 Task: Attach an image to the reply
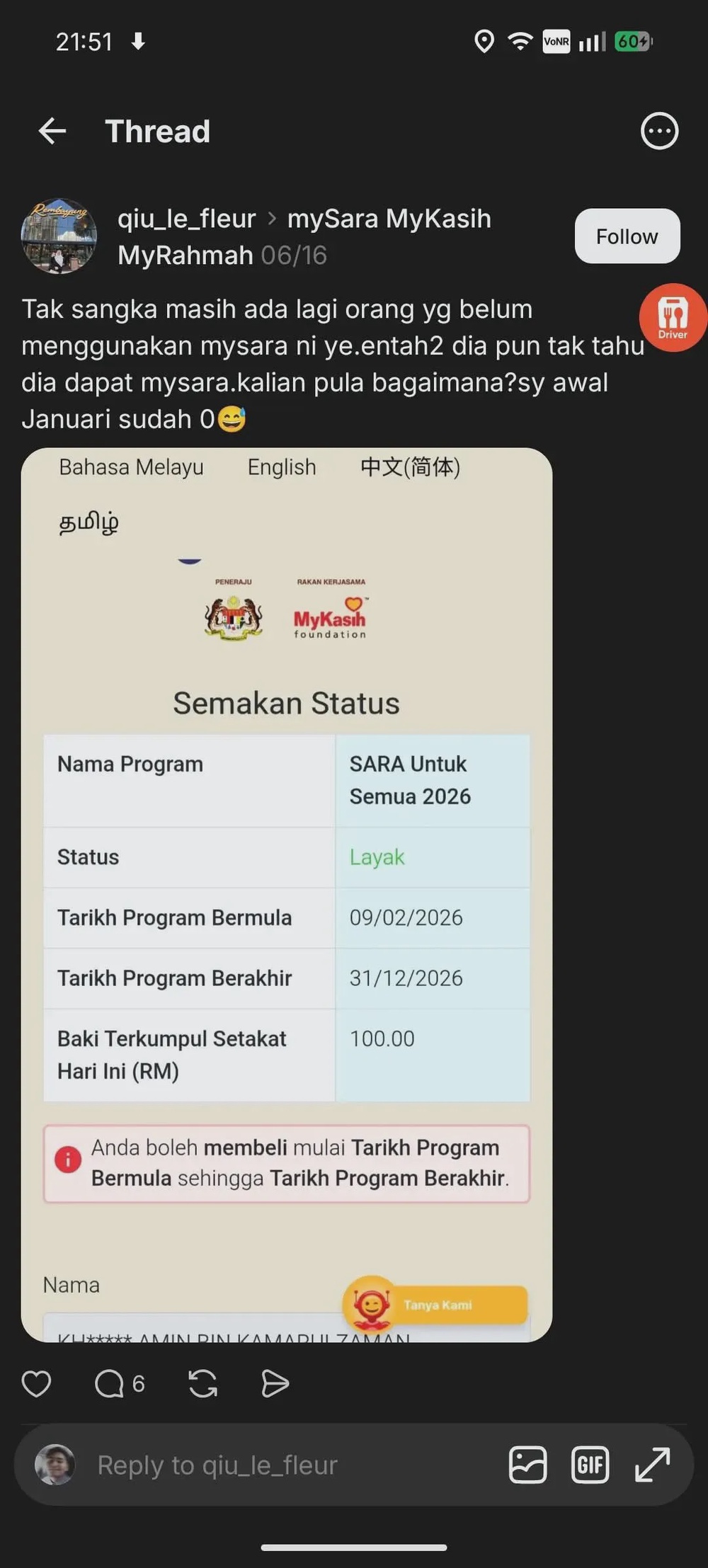pyautogui.click(x=527, y=1465)
